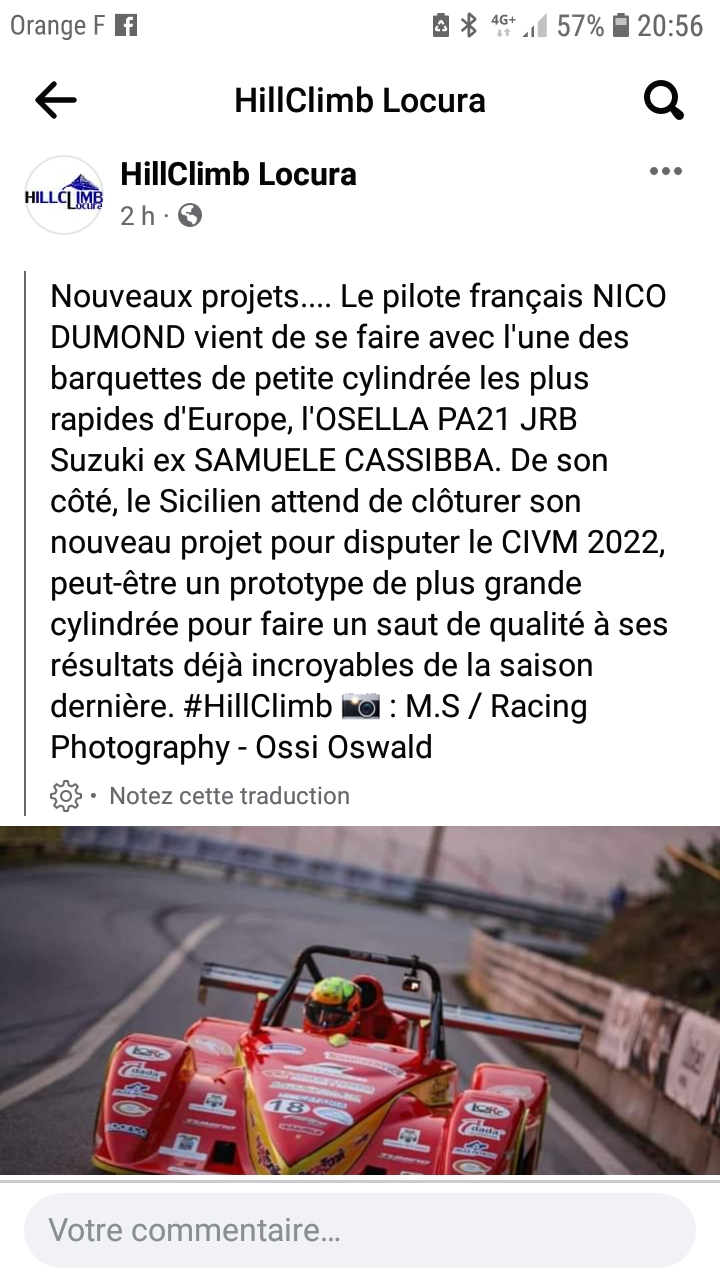
Task: Open the post's three-dot options menu
Action: 665,172
